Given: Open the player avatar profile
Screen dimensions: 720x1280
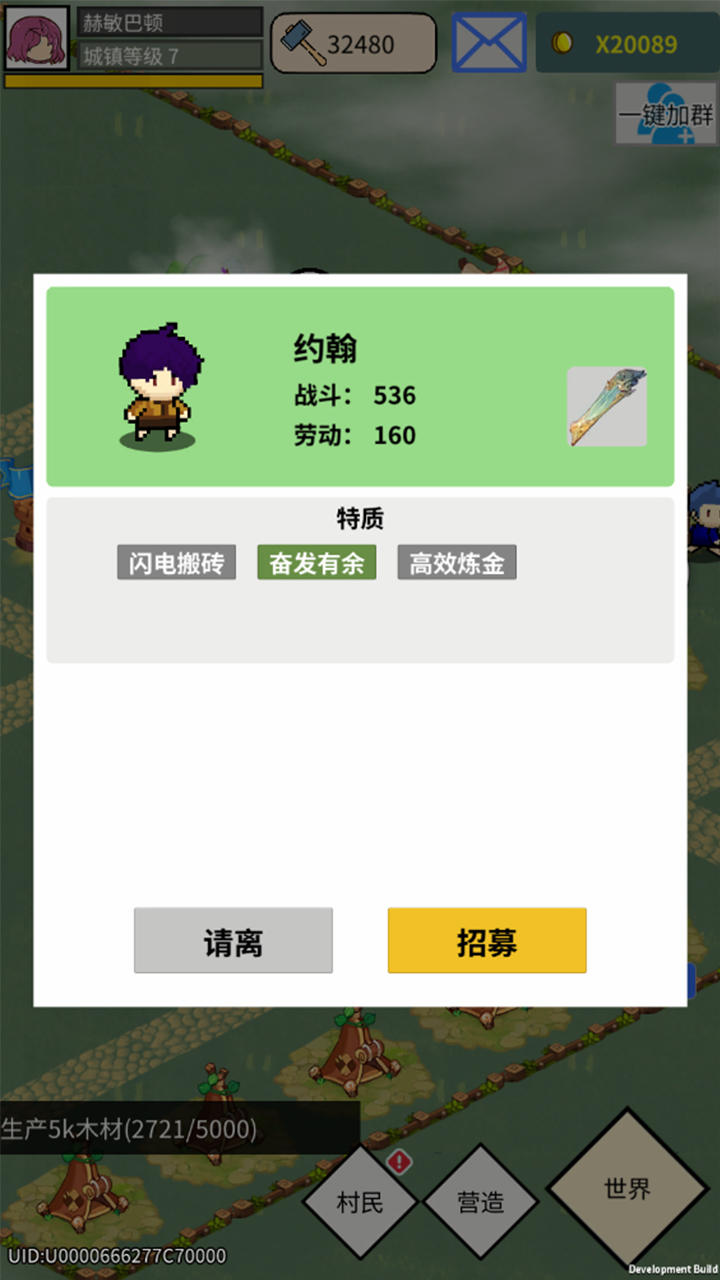Looking at the screenshot, I should [37, 38].
